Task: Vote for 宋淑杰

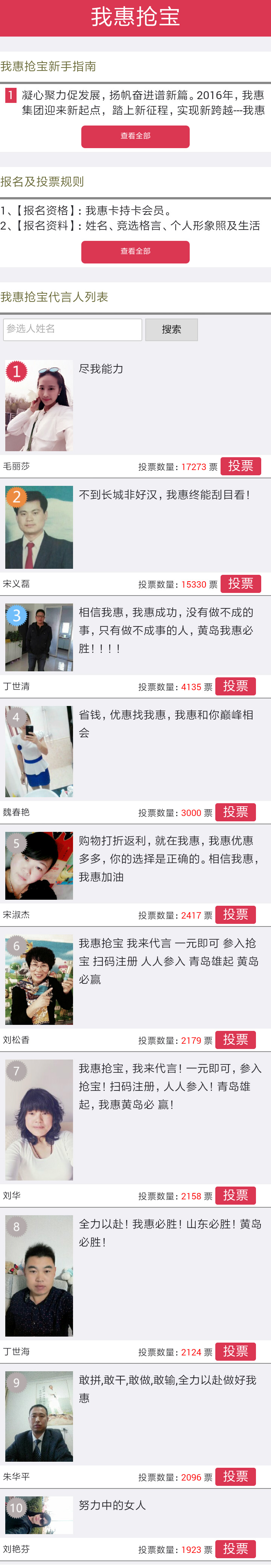Action: pyautogui.click(x=235, y=915)
